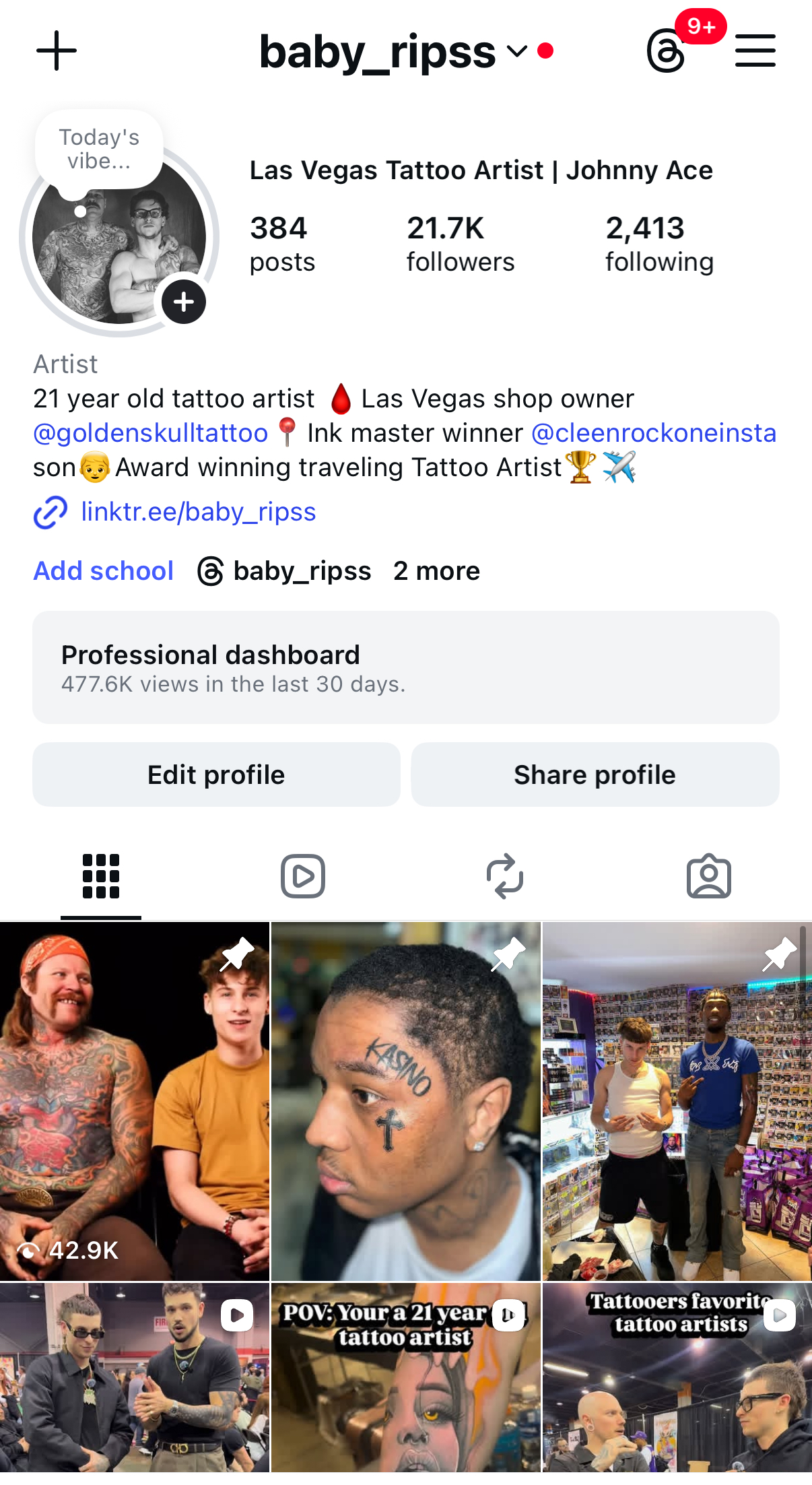Tap Edit profile
812x1485 pixels.
click(x=216, y=774)
